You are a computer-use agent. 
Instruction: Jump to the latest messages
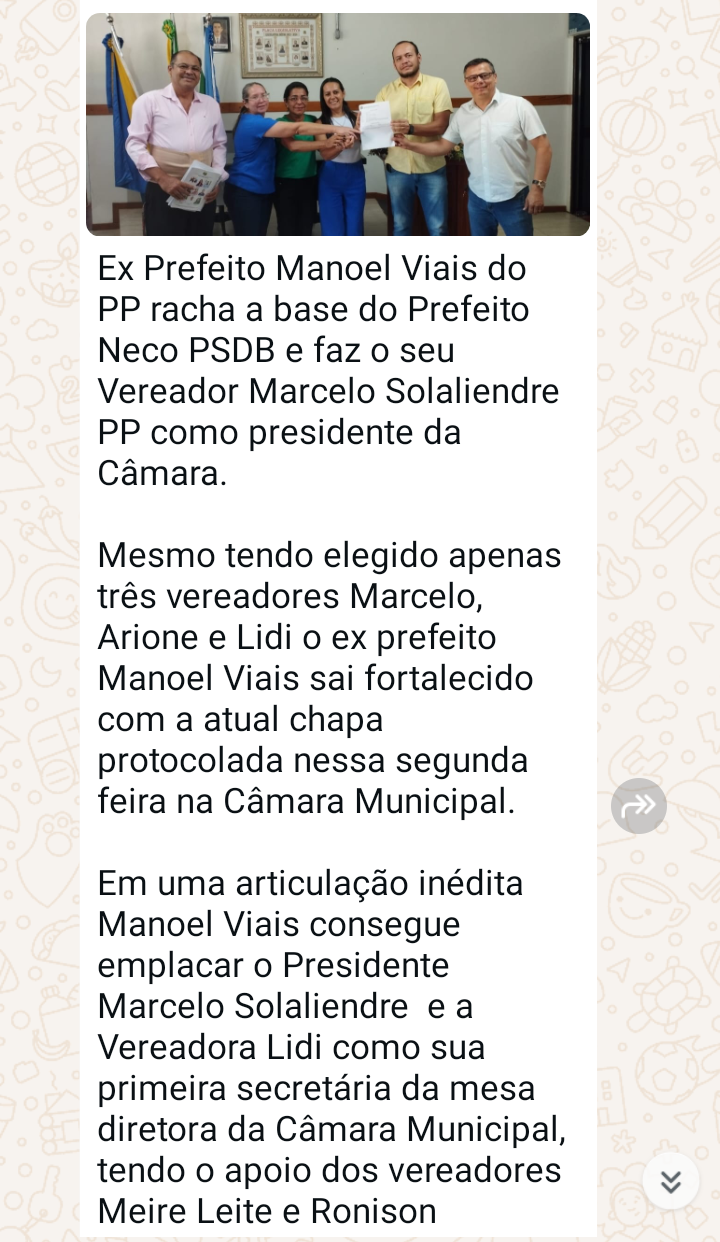click(x=671, y=1182)
